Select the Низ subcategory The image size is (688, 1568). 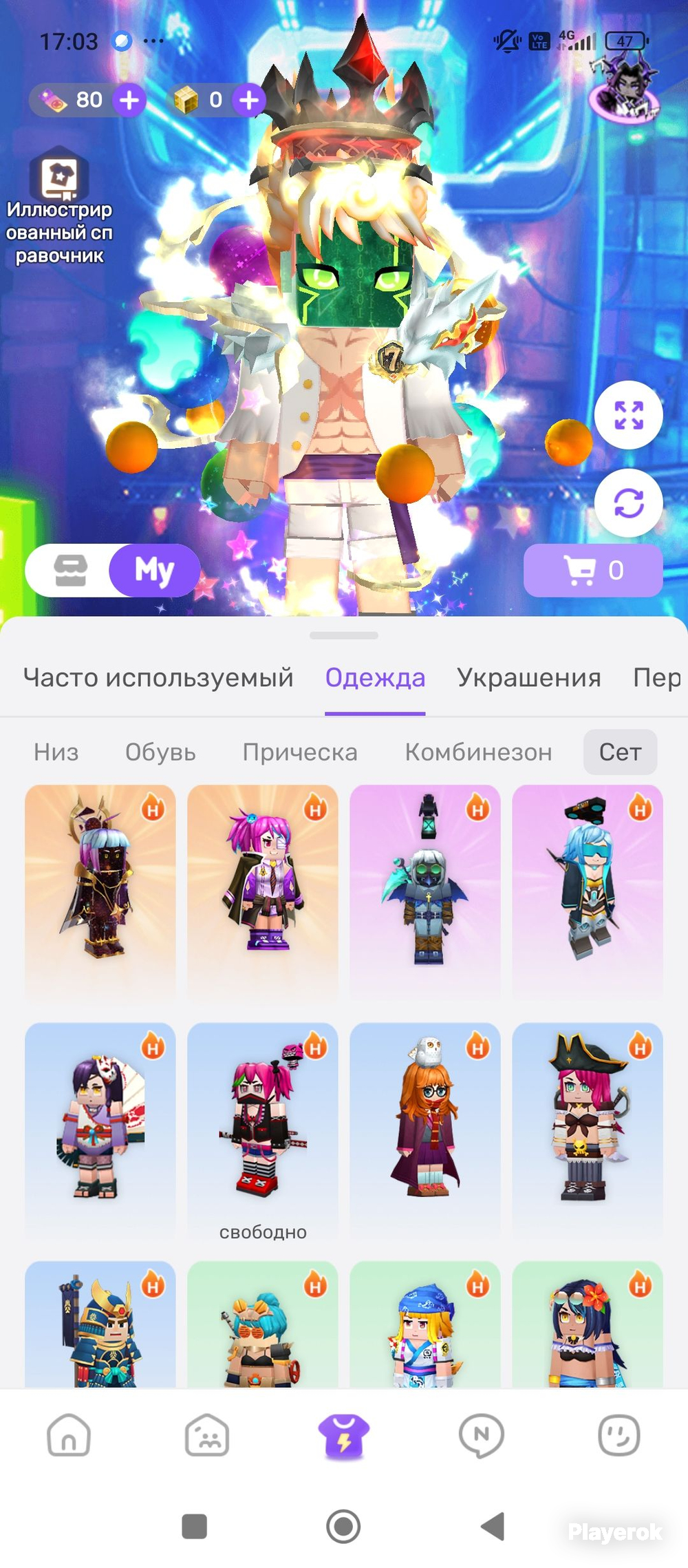click(56, 752)
